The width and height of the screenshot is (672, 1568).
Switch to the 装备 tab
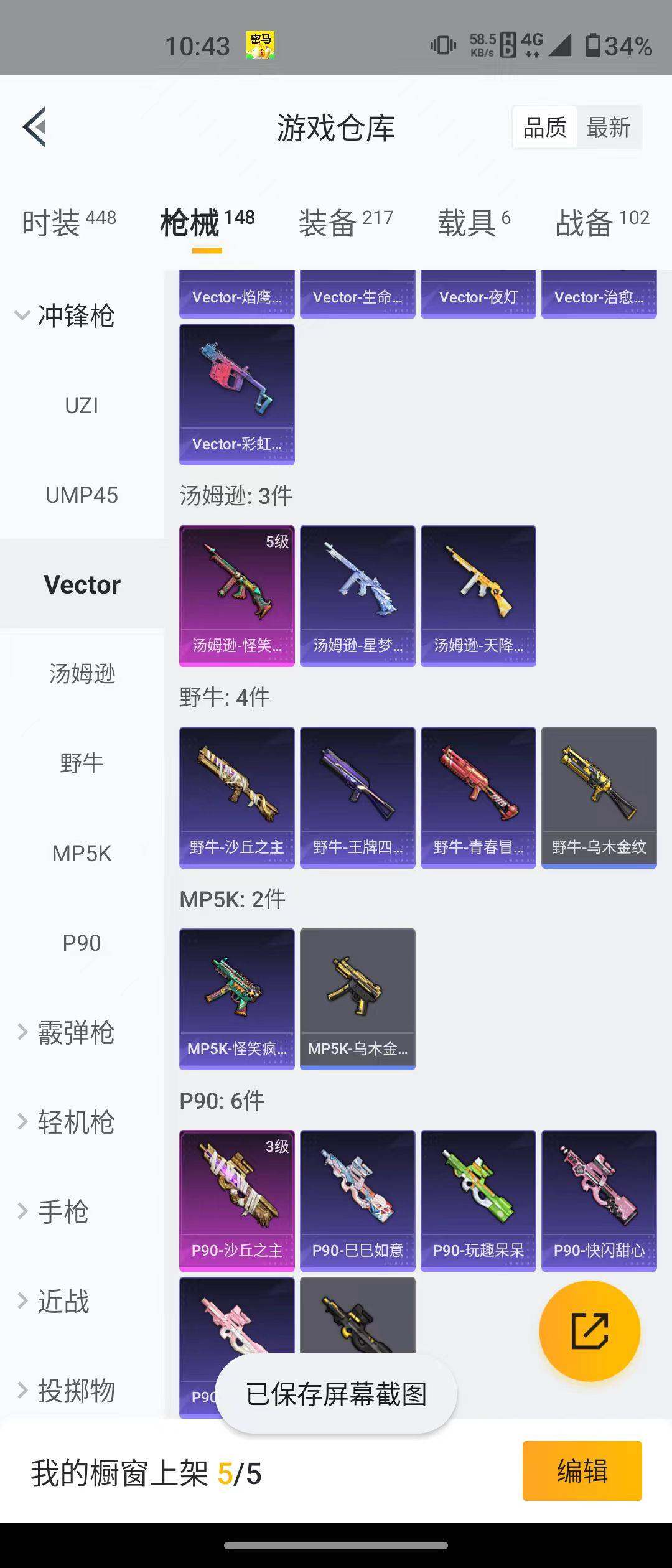point(345,223)
